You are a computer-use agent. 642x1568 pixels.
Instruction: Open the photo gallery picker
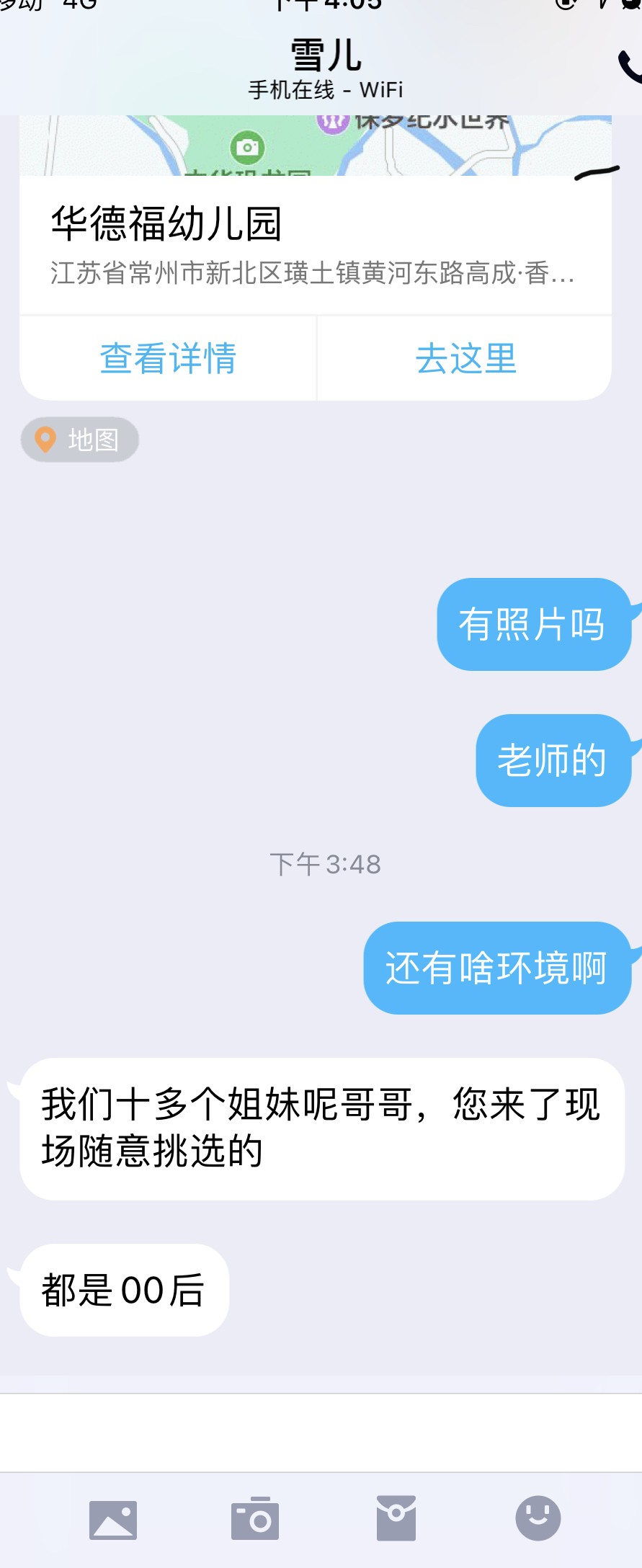click(113, 1519)
